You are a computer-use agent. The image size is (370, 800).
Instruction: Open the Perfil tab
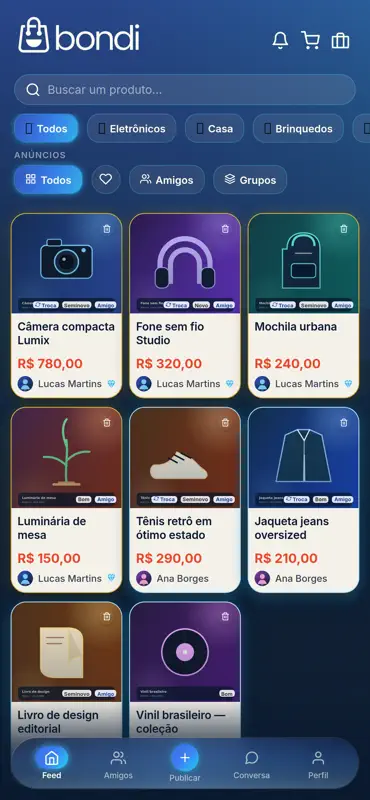(318, 765)
